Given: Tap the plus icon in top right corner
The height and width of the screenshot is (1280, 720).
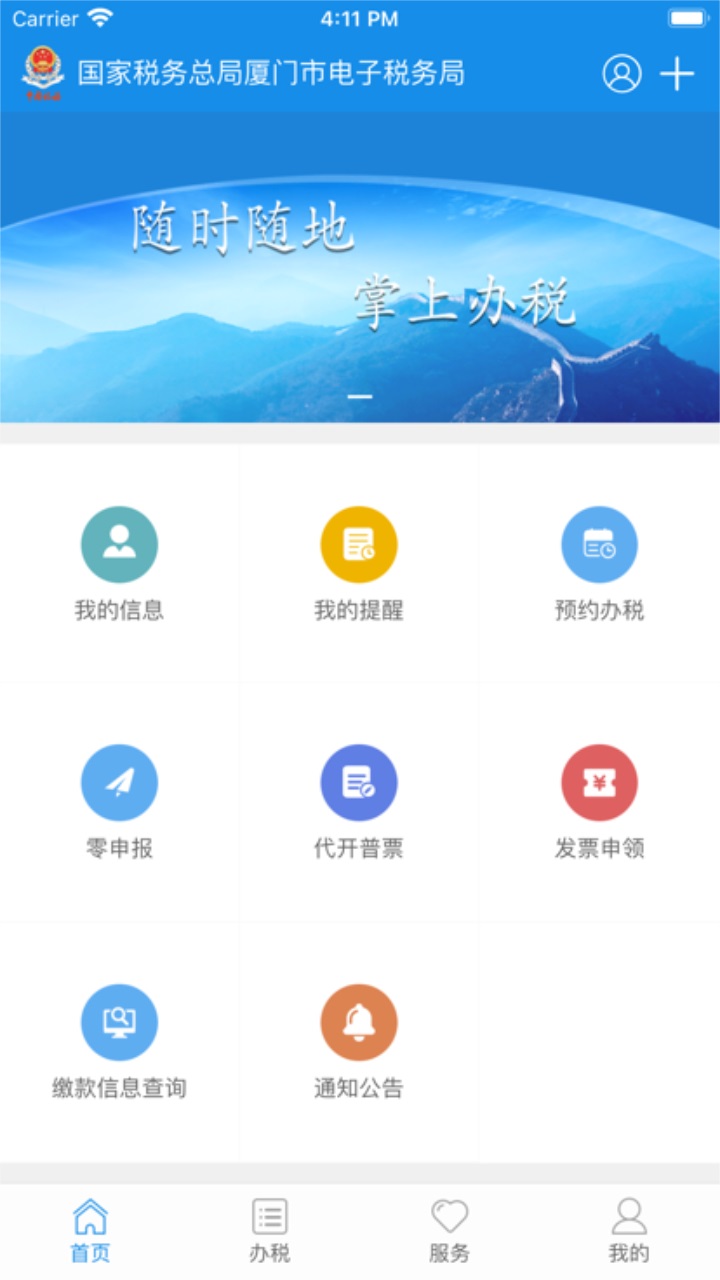Looking at the screenshot, I should (x=678, y=73).
